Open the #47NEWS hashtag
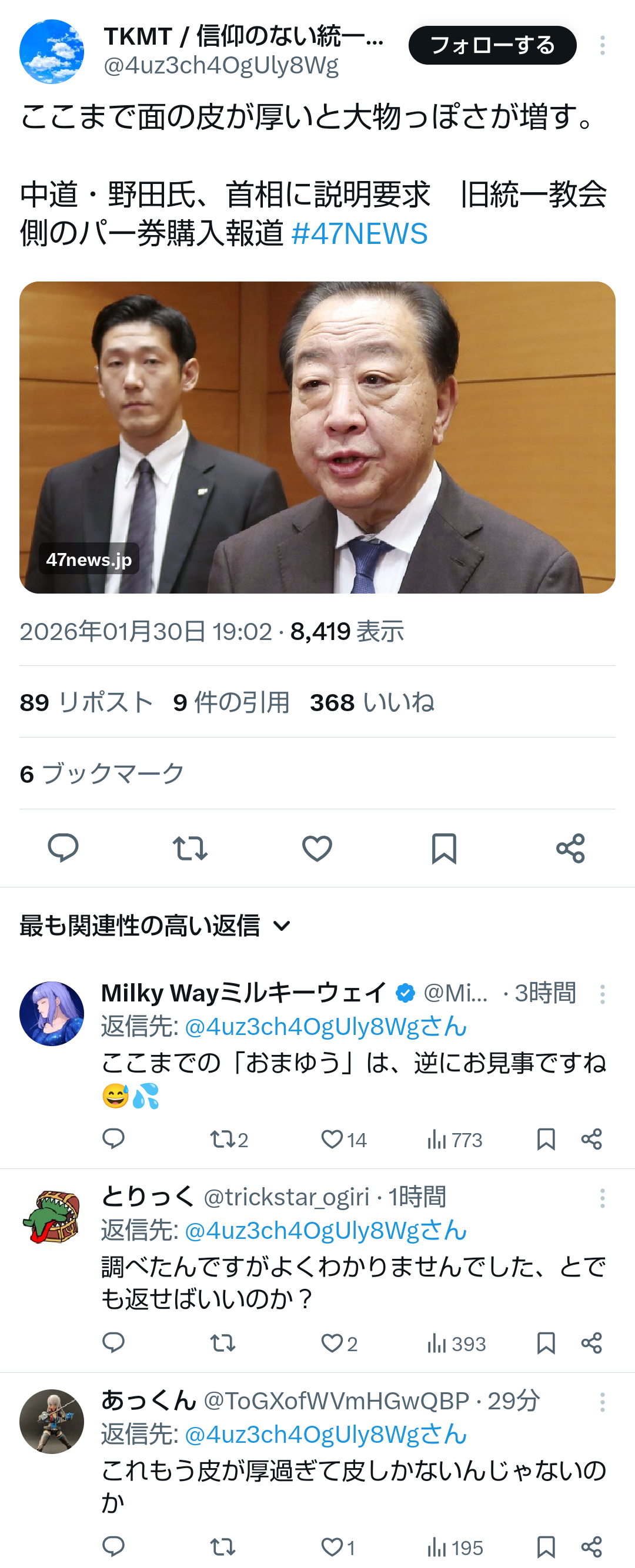The height and width of the screenshot is (1568, 635). (x=359, y=234)
